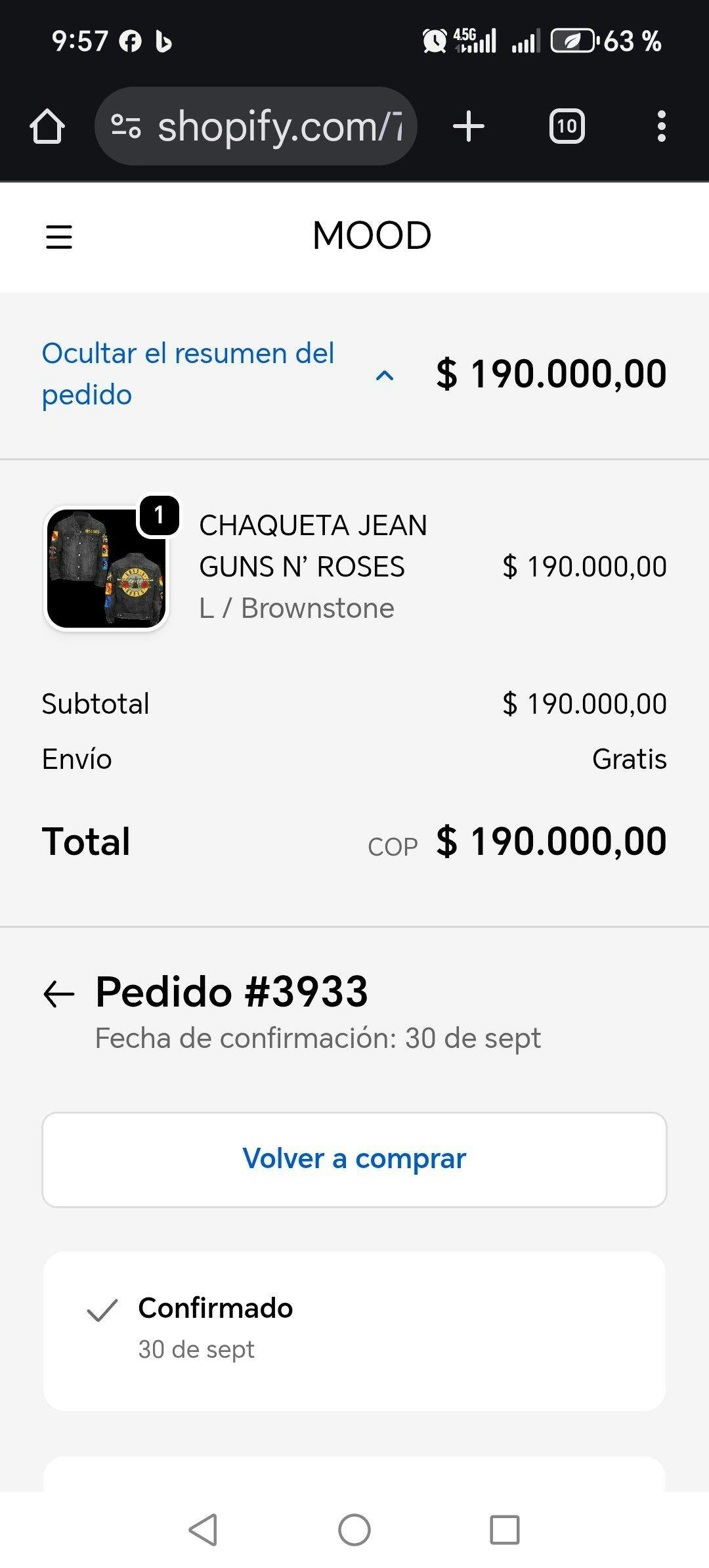Open the recent apps view
Image resolution: width=709 pixels, height=1568 pixels.
[x=505, y=1529]
